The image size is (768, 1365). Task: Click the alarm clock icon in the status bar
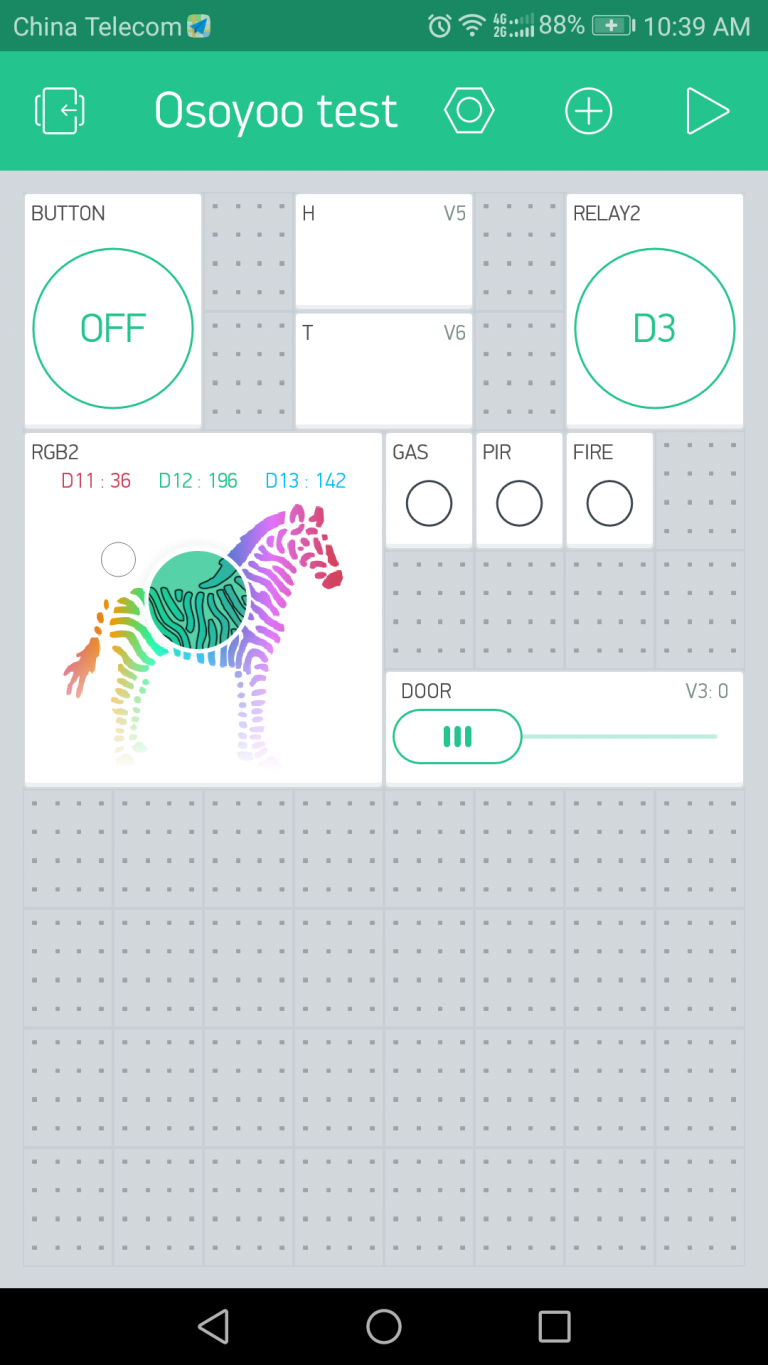(438, 27)
